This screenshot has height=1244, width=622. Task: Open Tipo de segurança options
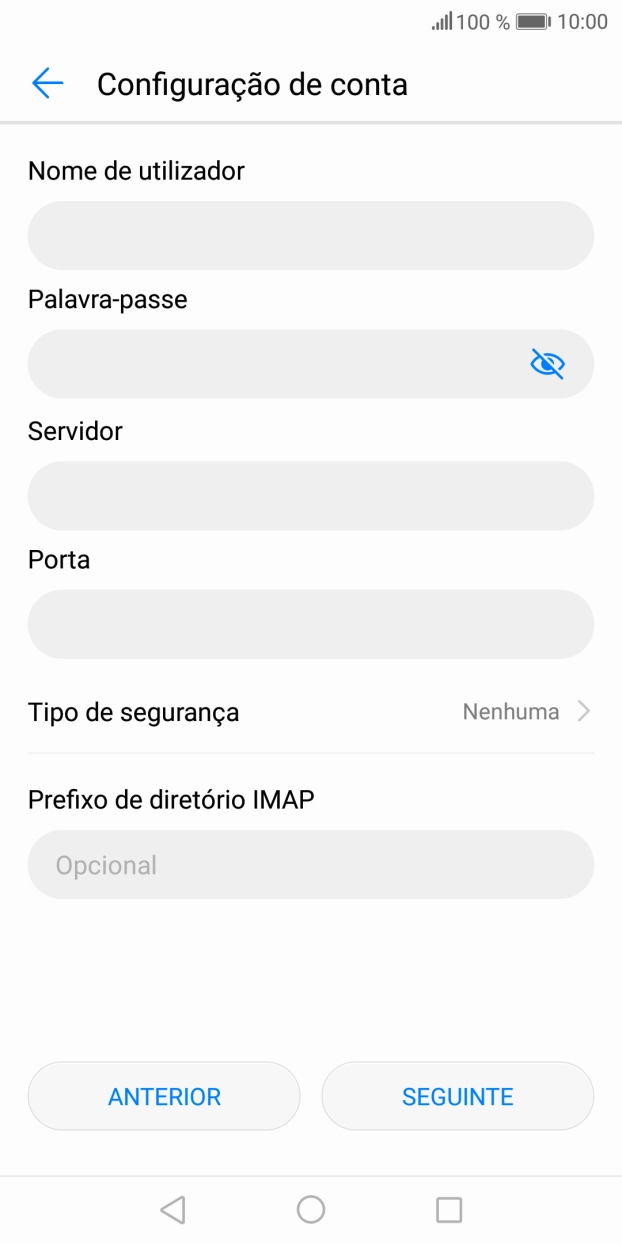coord(310,712)
